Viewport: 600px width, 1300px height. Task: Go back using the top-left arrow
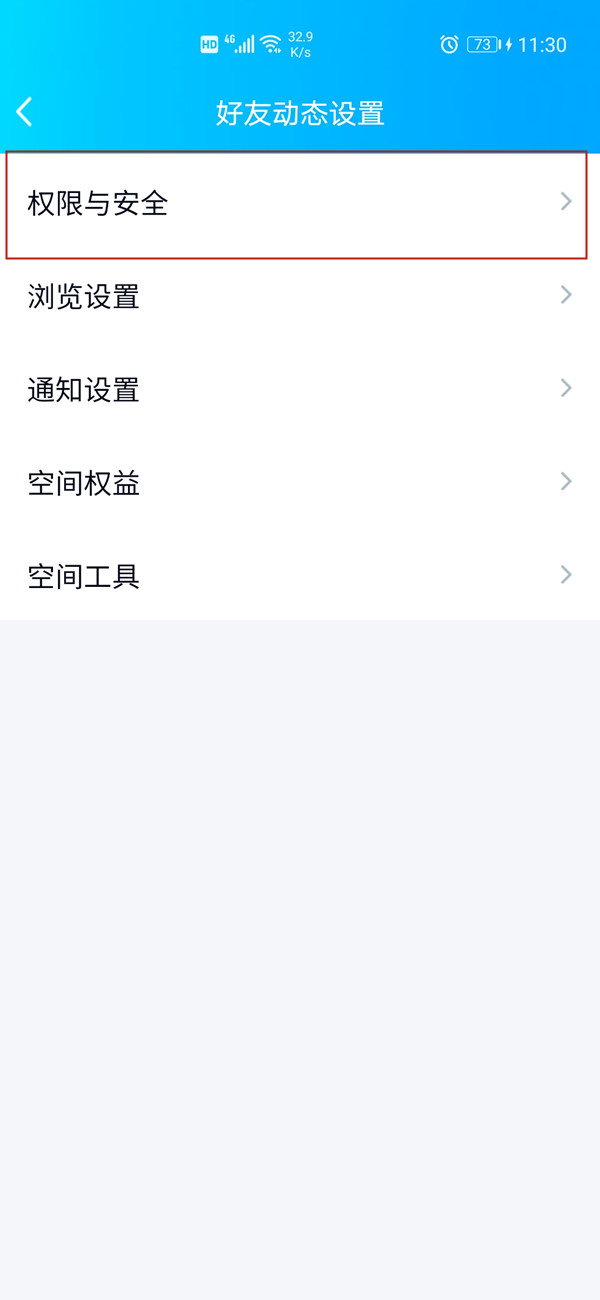[25, 112]
